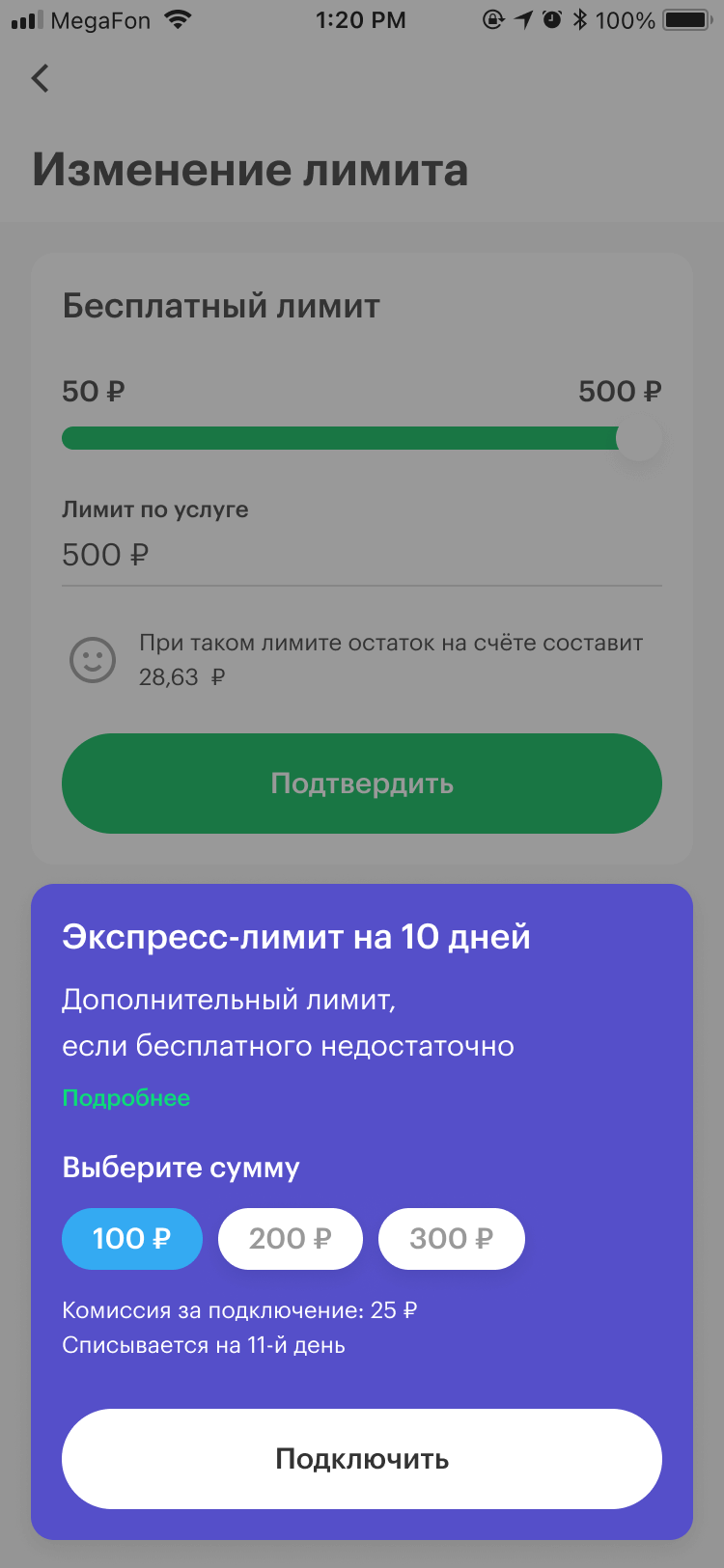This screenshot has width=724, height=1568.
Task: Select the 100 ₽ amount chip
Action: click(132, 1239)
